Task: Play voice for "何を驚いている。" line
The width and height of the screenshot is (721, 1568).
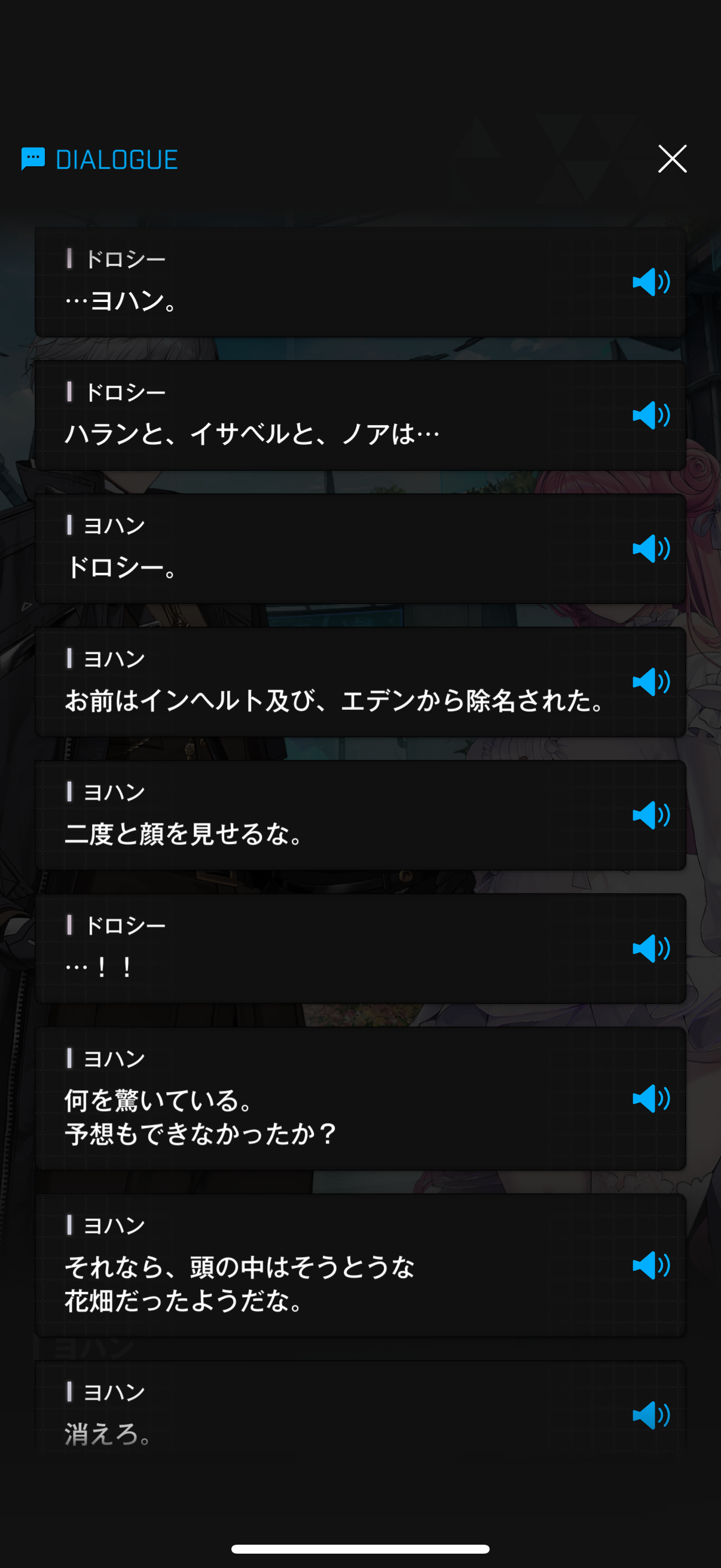Action: coord(650,1099)
